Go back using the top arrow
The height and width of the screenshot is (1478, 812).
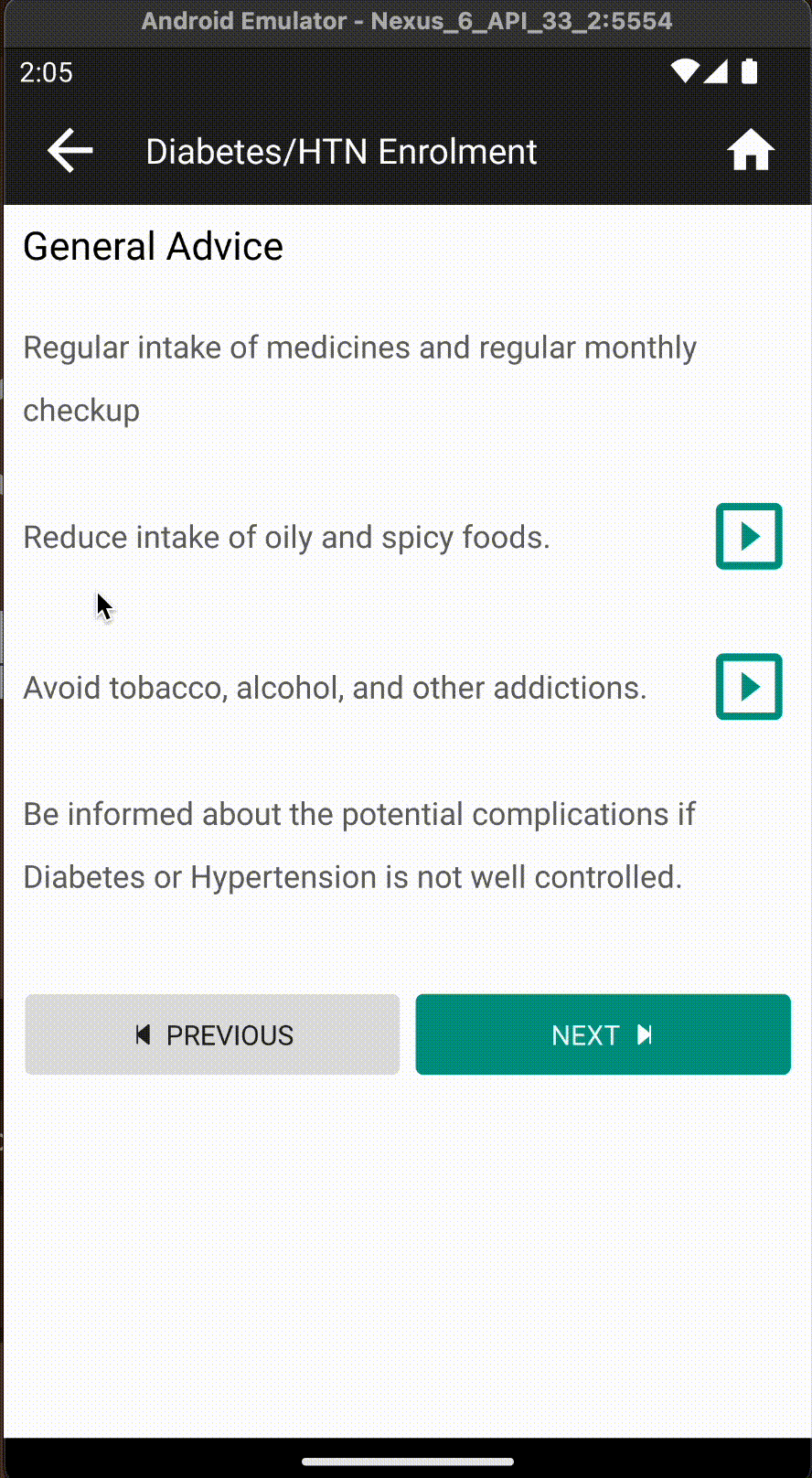70,151
